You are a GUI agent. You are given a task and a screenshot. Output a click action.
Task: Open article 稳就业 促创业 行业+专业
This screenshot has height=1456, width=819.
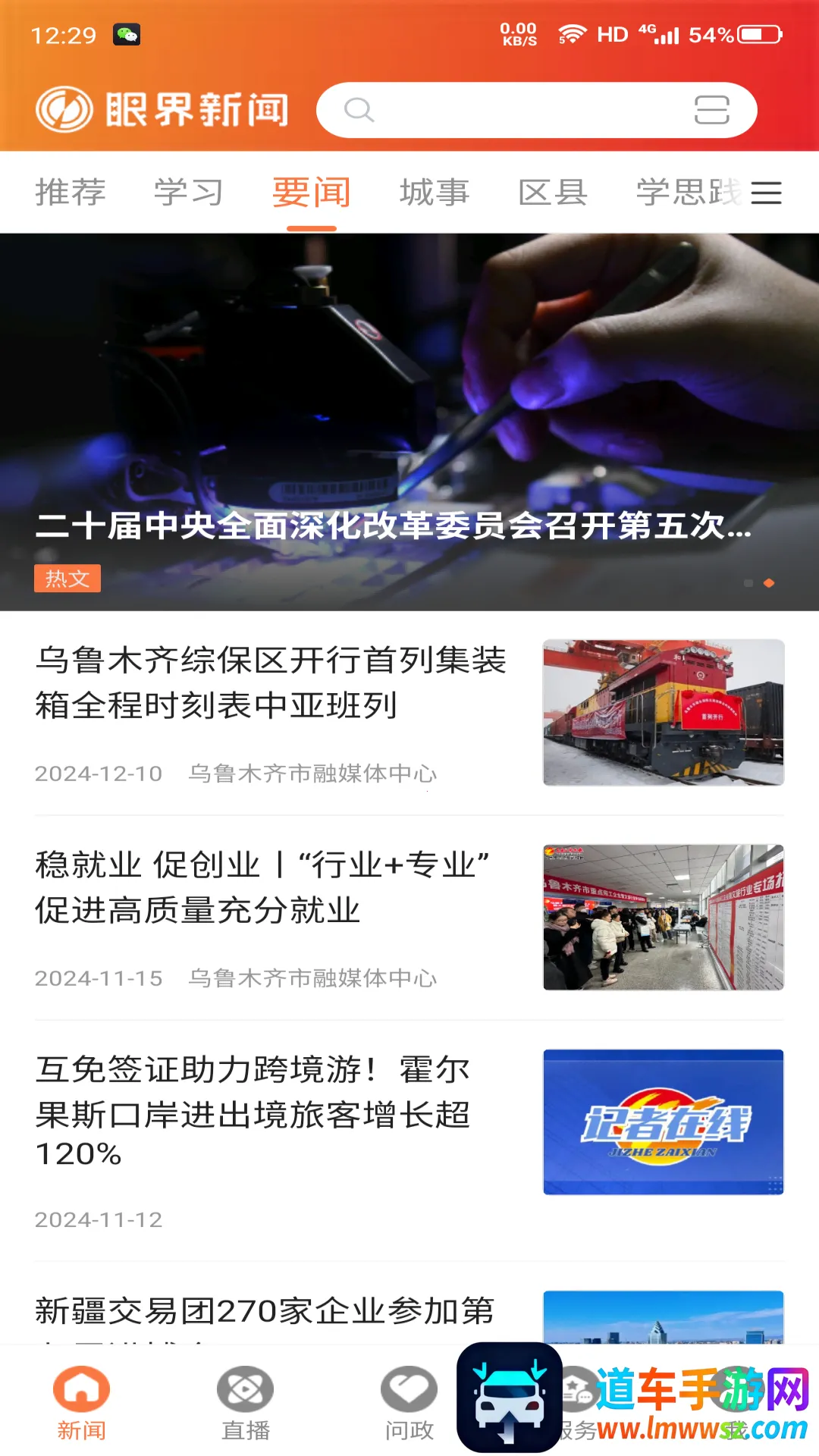click(262, 887)
